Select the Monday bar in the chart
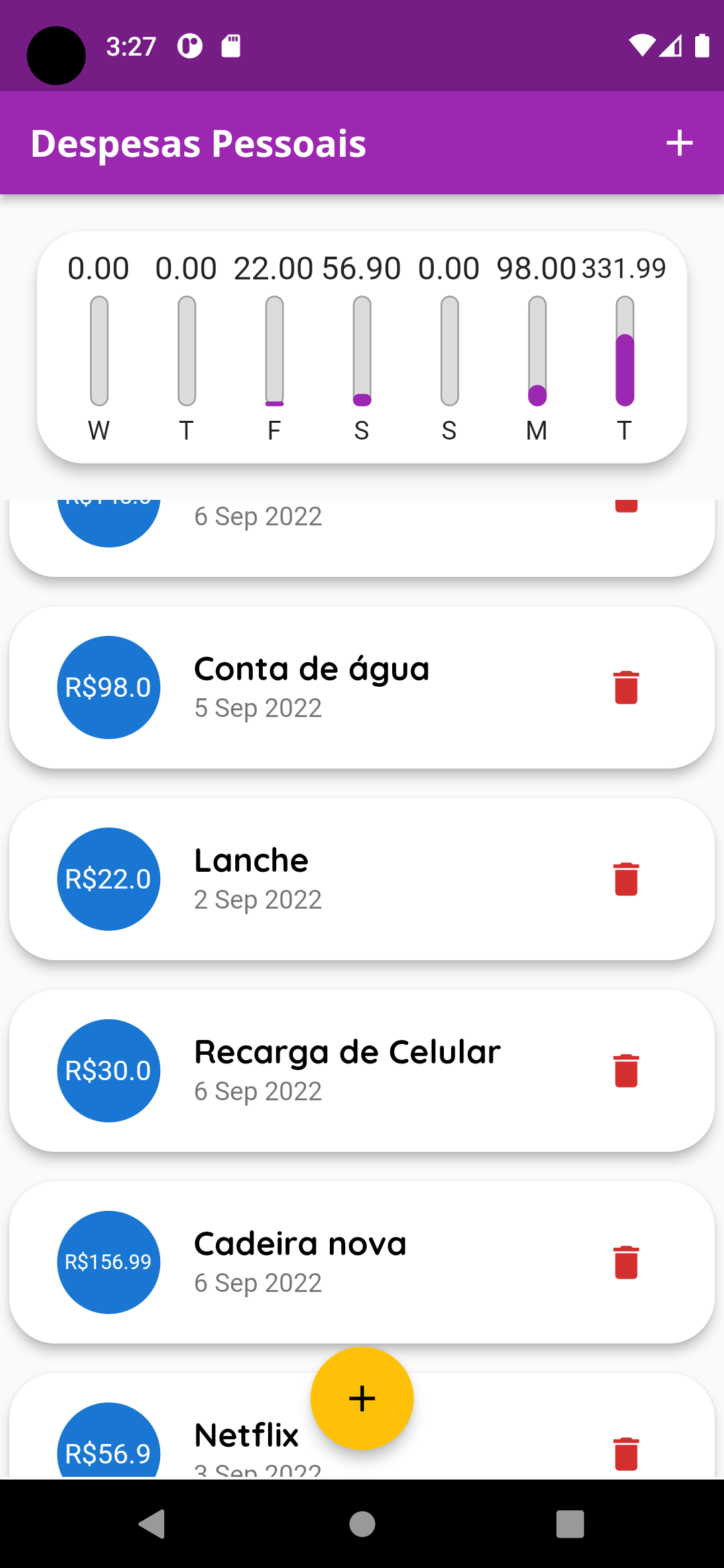Image resolution: width=724 pixels, height=1568 pixels. pyautogui.click(x=536, y=352)
